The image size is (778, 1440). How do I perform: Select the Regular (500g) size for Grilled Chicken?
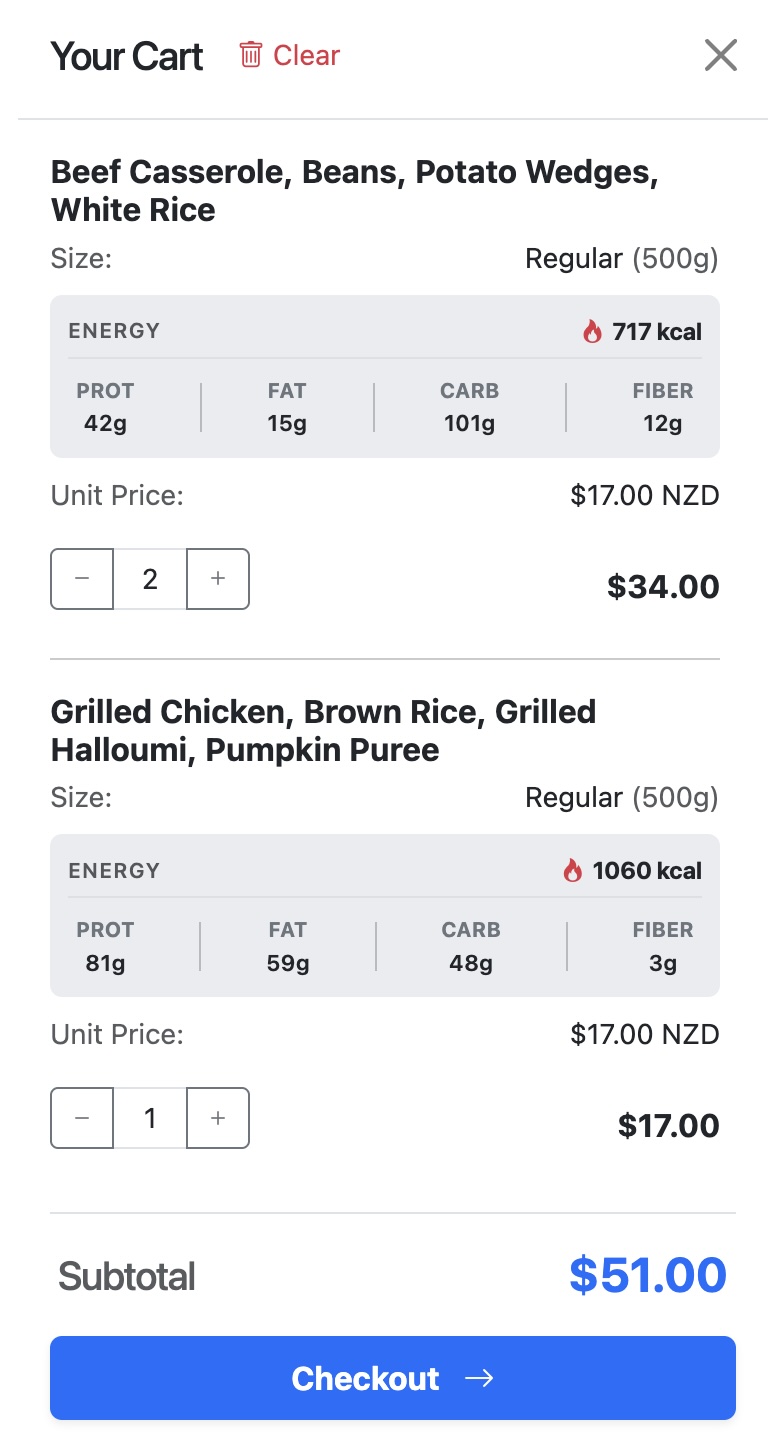[621, 797]
